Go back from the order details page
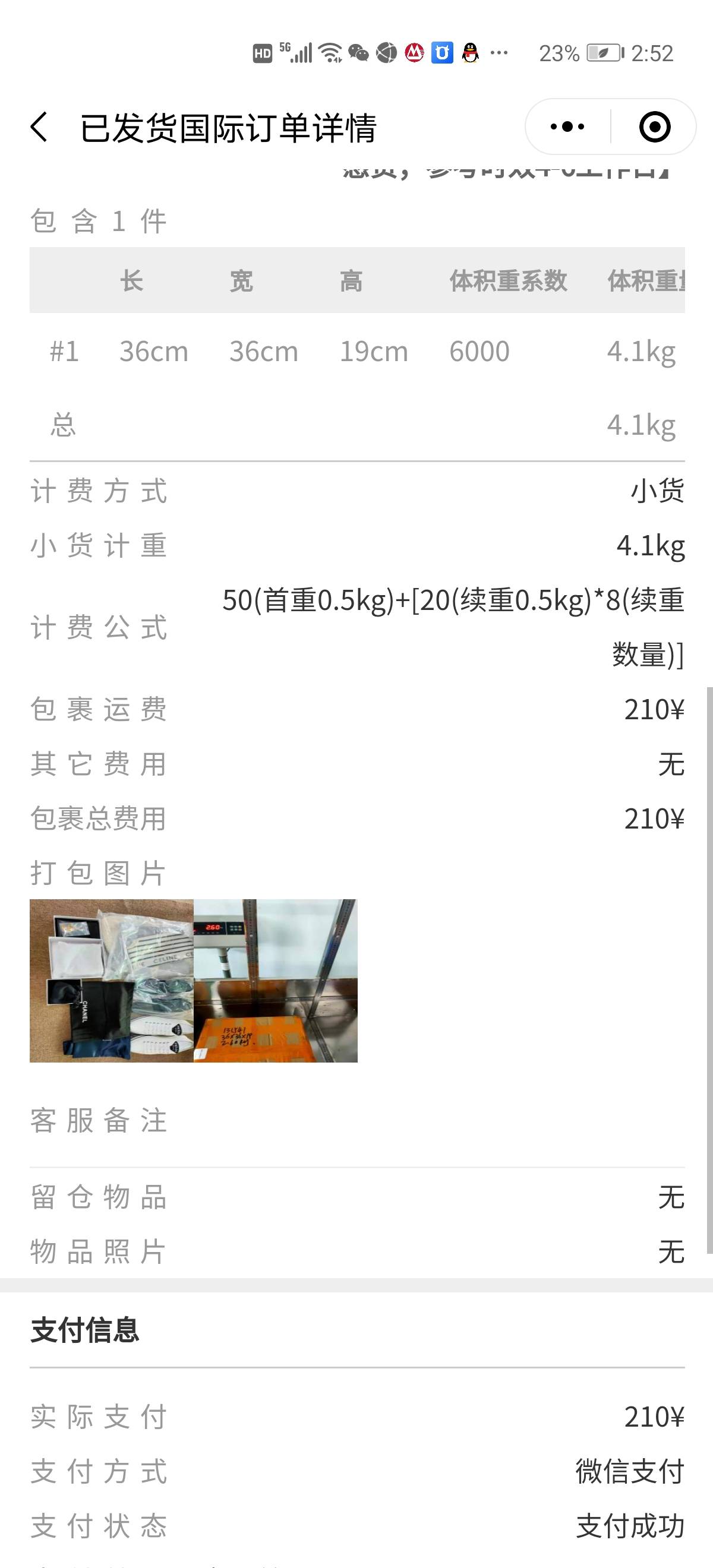Viewport: 713px width, 1568px height. tap(39, 127)
